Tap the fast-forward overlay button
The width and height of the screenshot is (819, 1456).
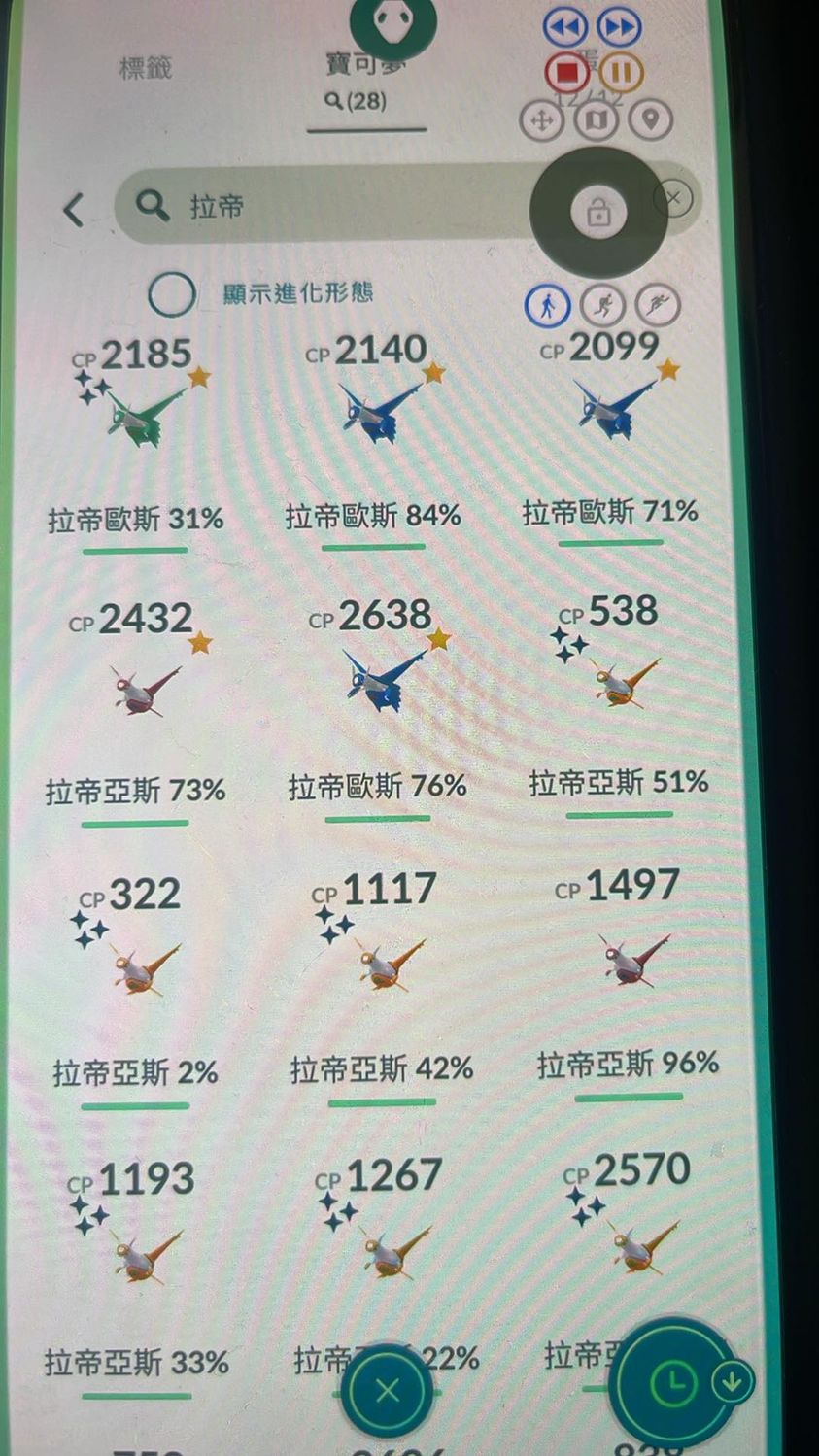619,26
